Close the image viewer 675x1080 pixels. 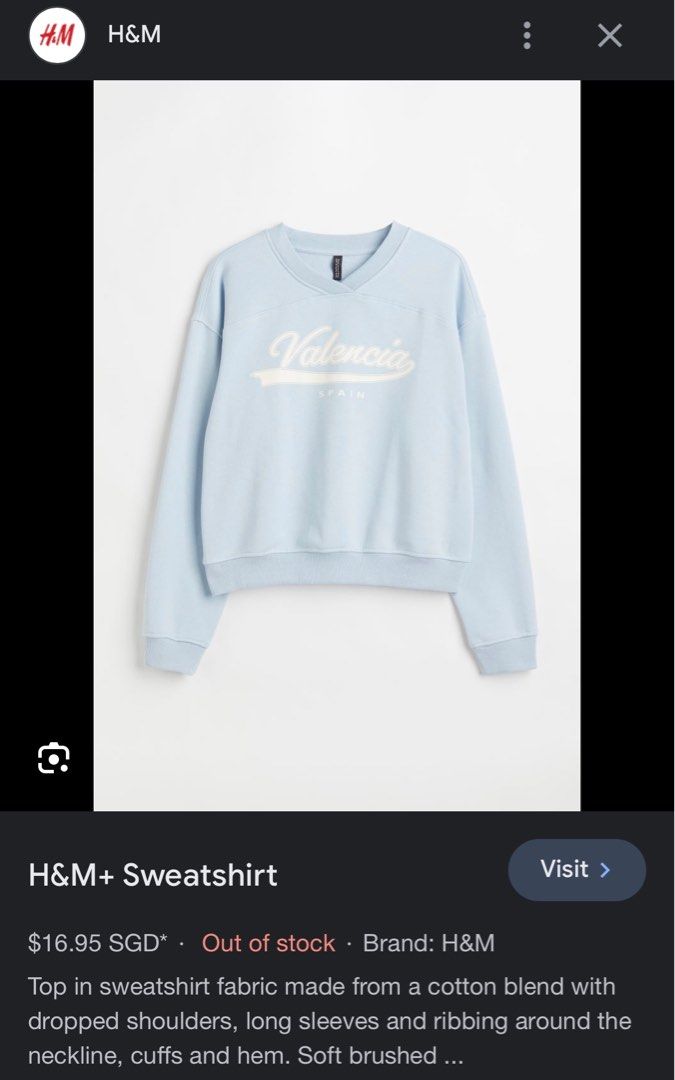click(609, 36)
